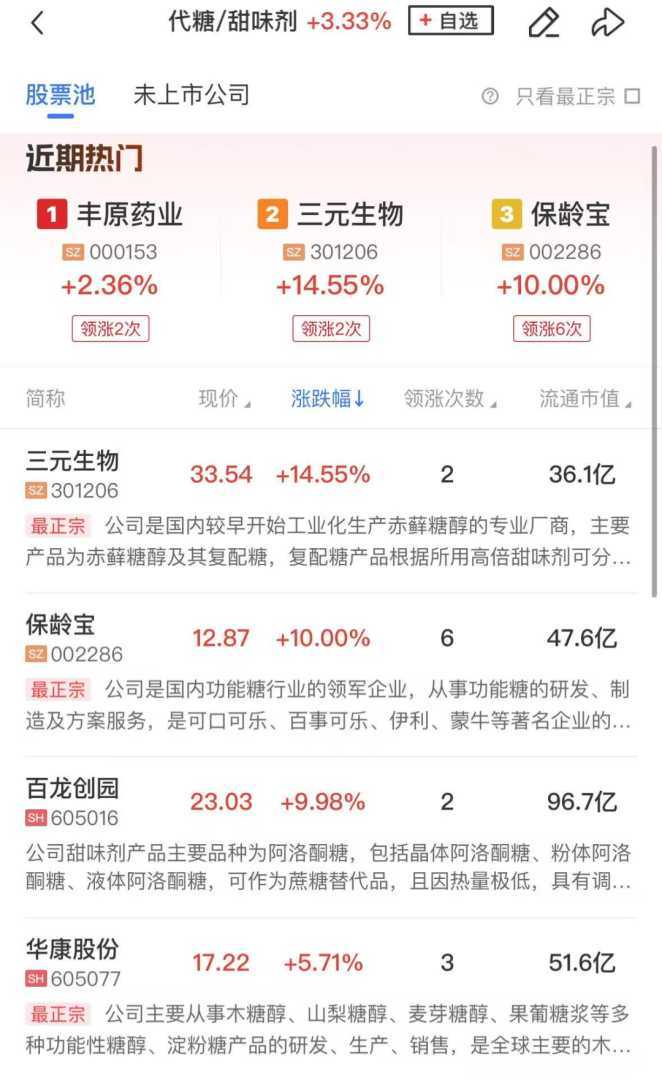Check the 只看最正宗 checkbox
662x1080 pixels.
631,97
